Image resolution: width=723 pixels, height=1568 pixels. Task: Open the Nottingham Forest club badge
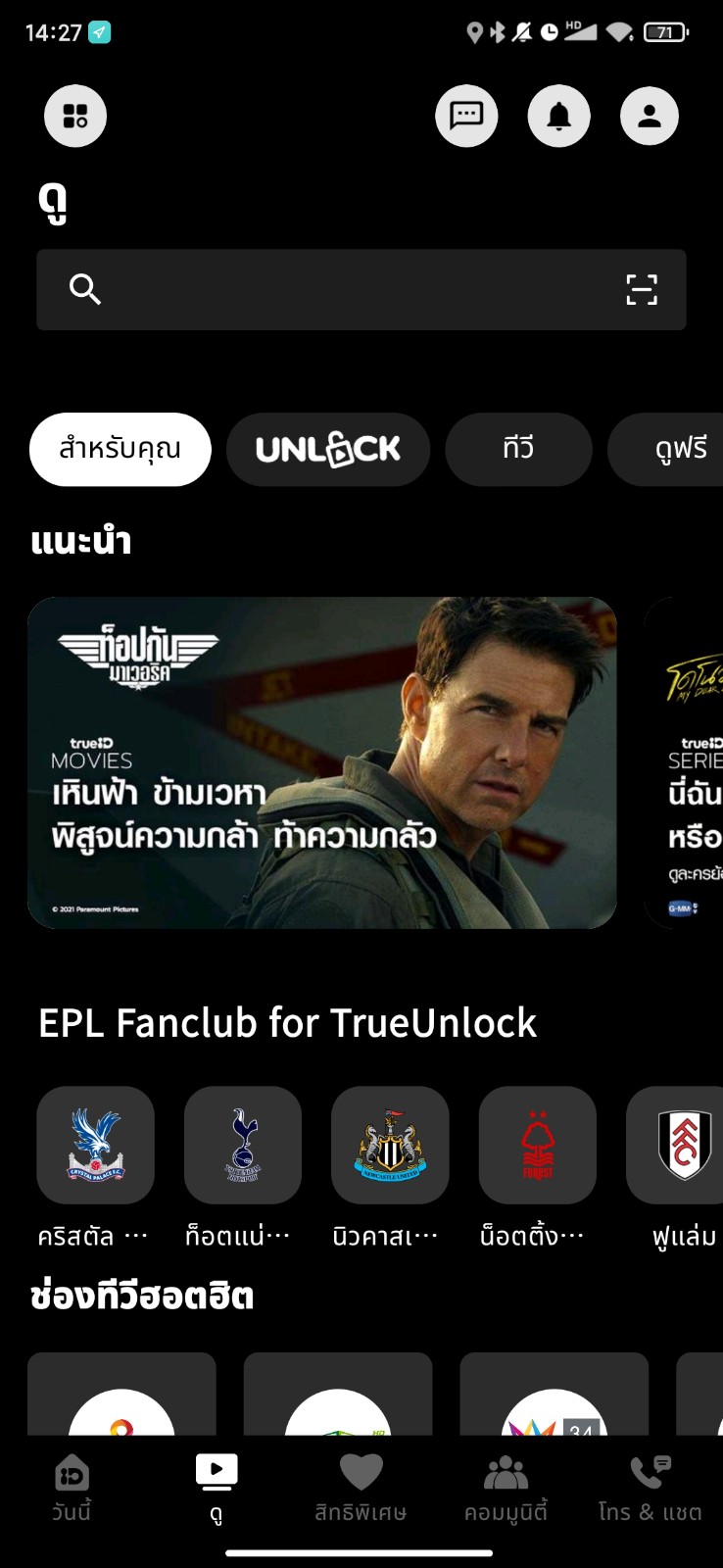coord(537,1145)
